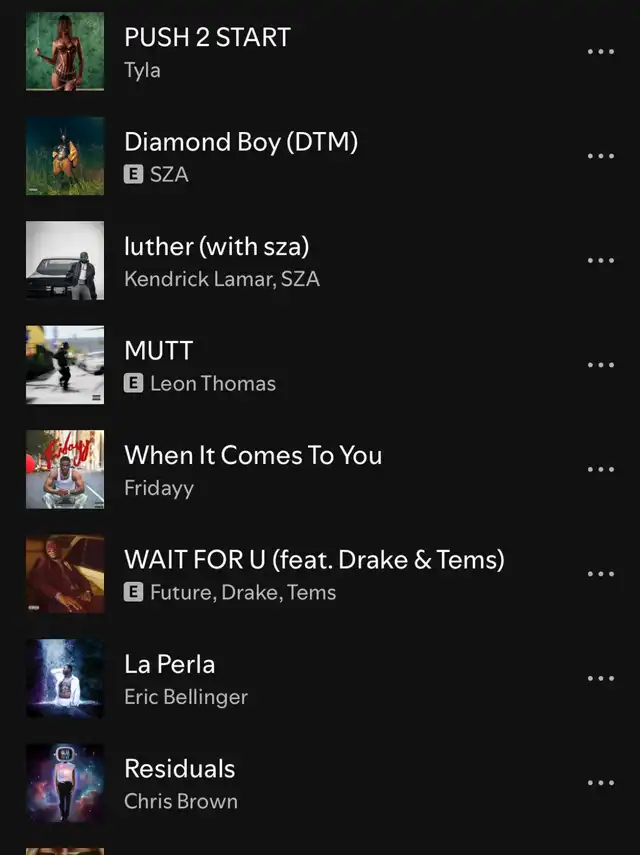
Task: Open more options for PUSH 2 START
Action: point(600,52)
